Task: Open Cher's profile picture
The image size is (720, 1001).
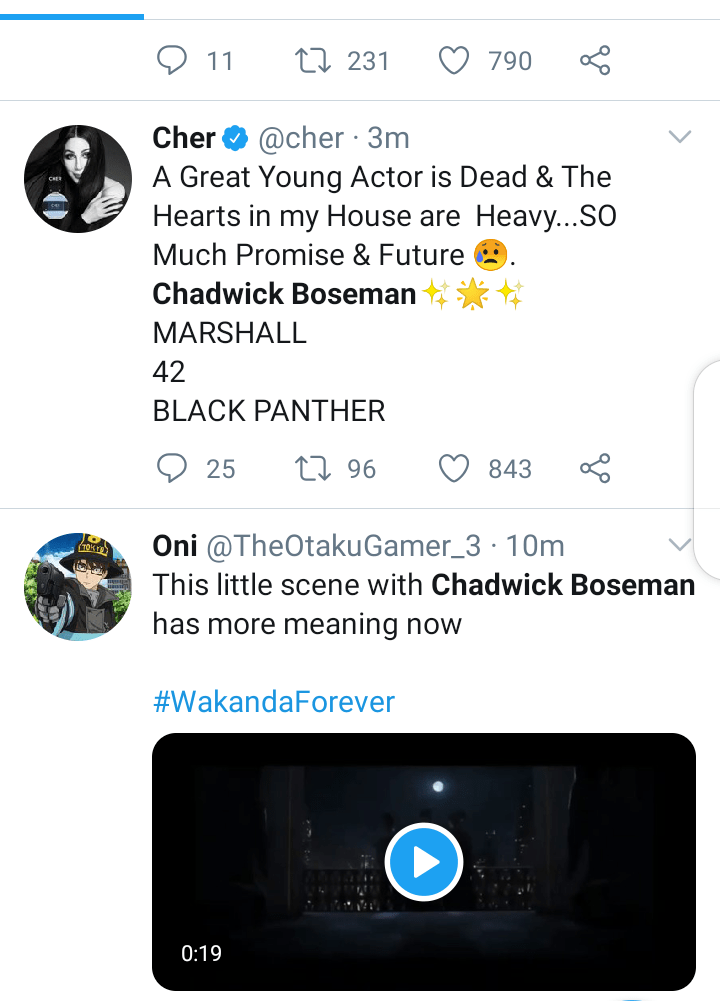Action: coord(79,180)
